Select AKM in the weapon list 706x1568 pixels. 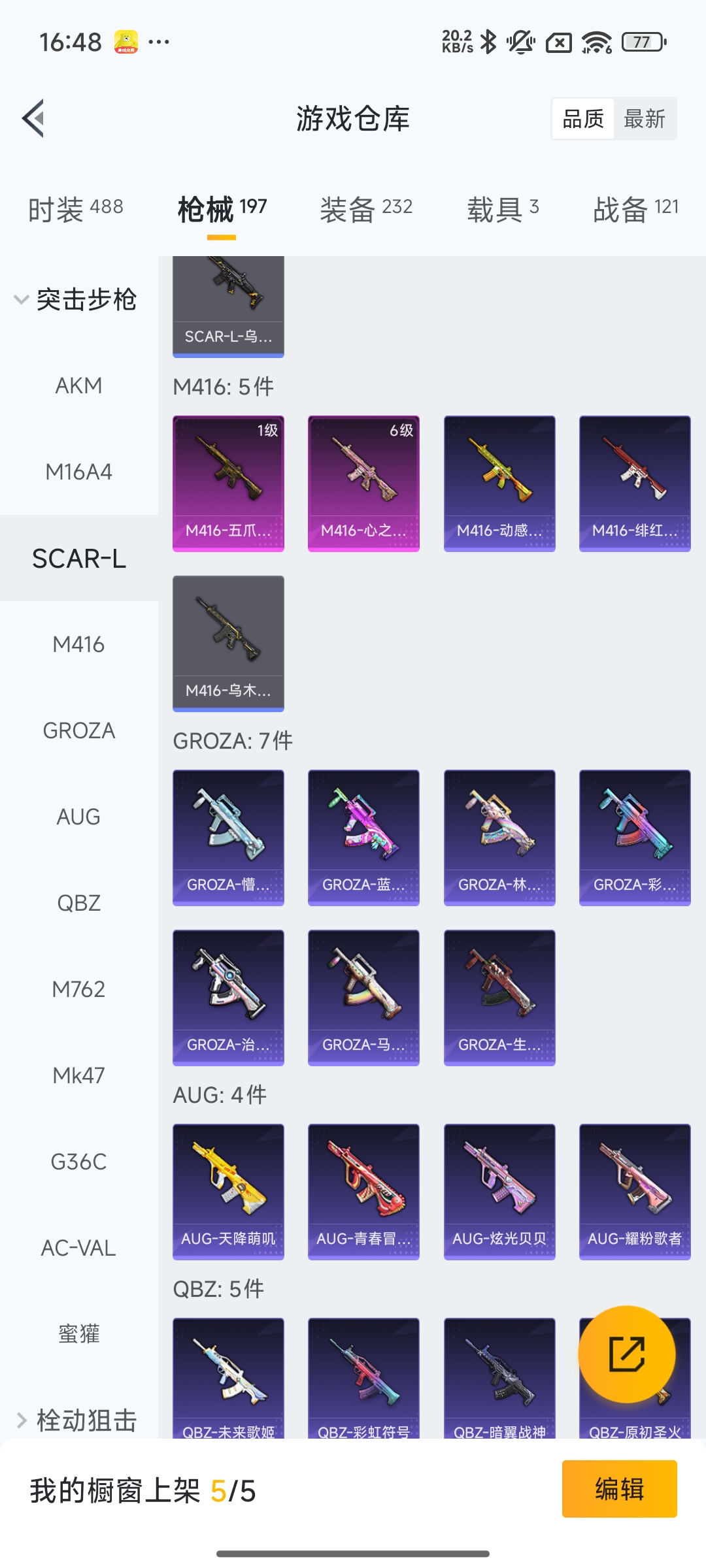pyautogui.click(x=78, y=385)
